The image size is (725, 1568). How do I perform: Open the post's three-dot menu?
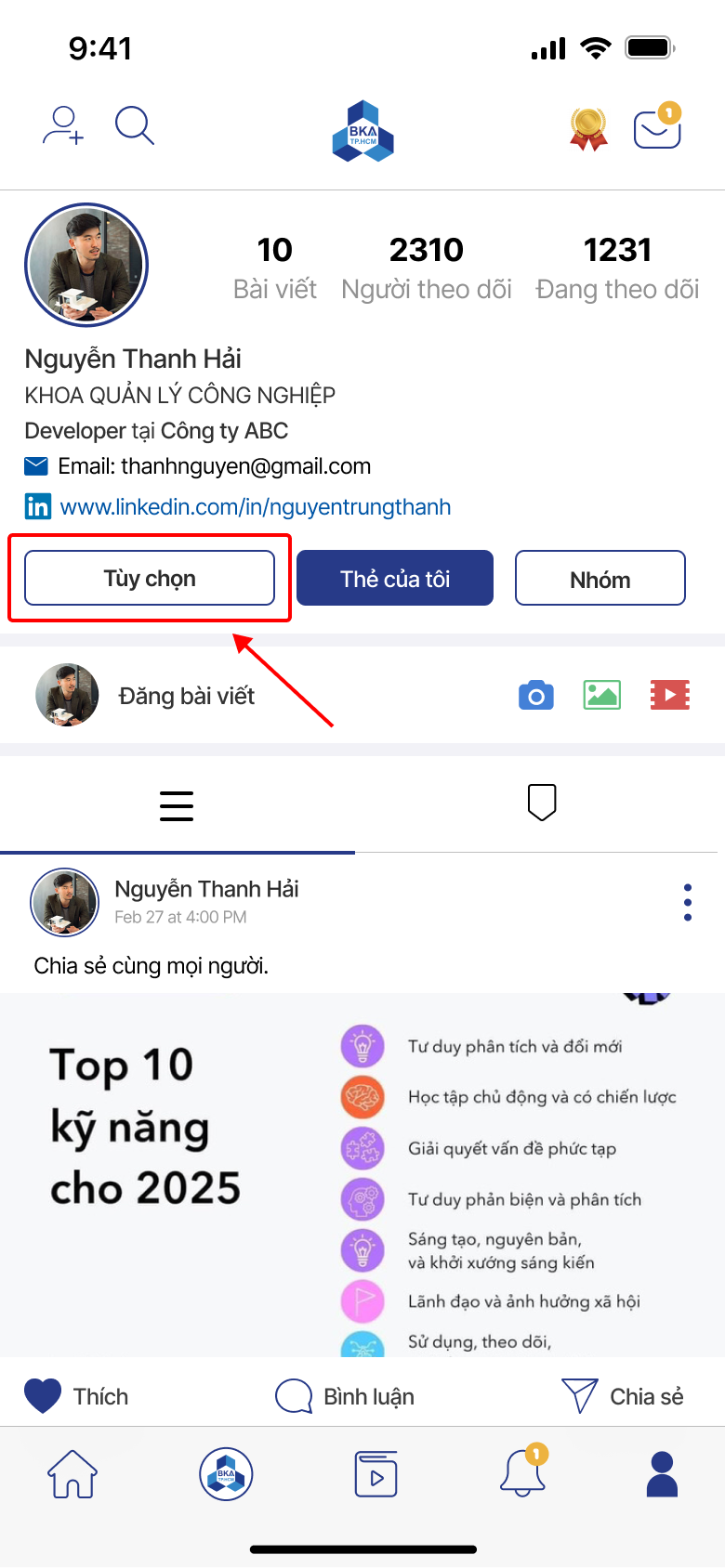click(x=688, y=902)
